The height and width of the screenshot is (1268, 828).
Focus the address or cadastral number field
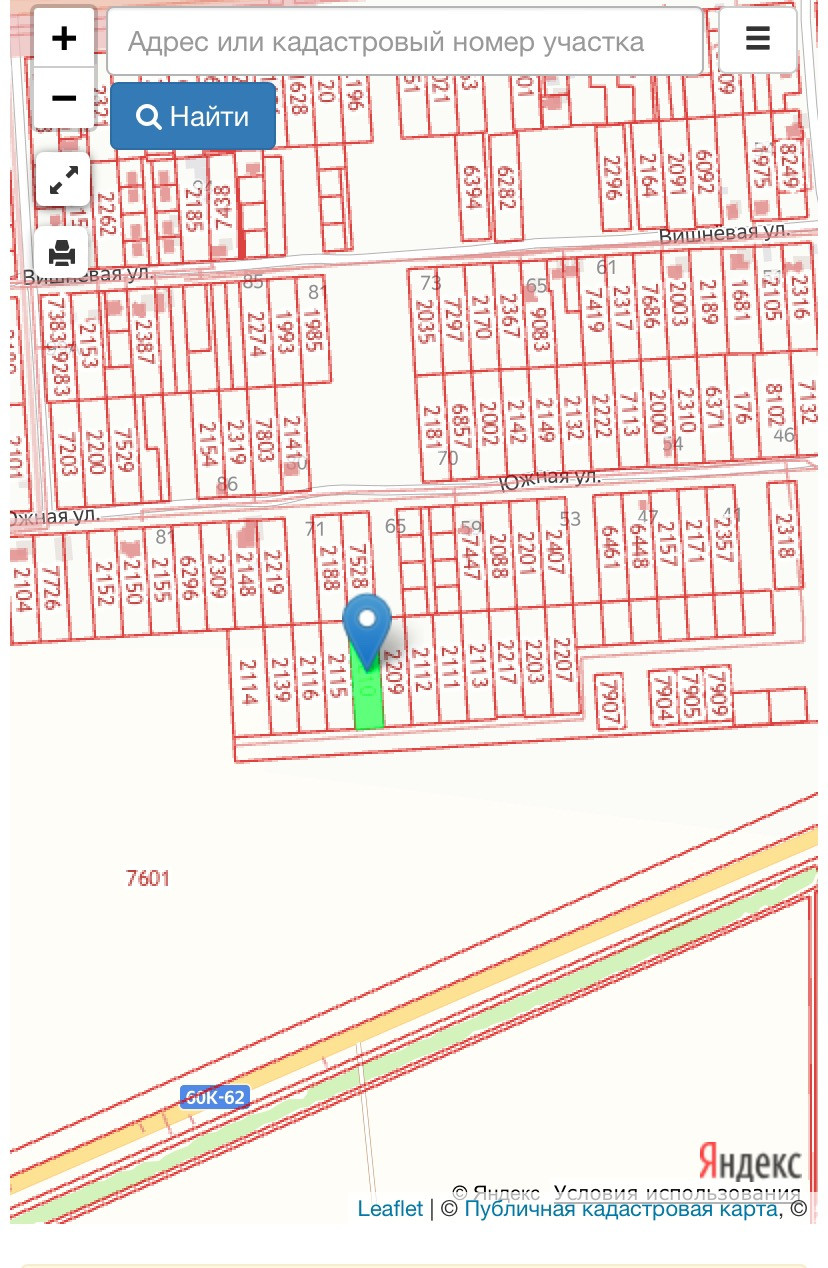pyautogui.click(x=405, y=42)
